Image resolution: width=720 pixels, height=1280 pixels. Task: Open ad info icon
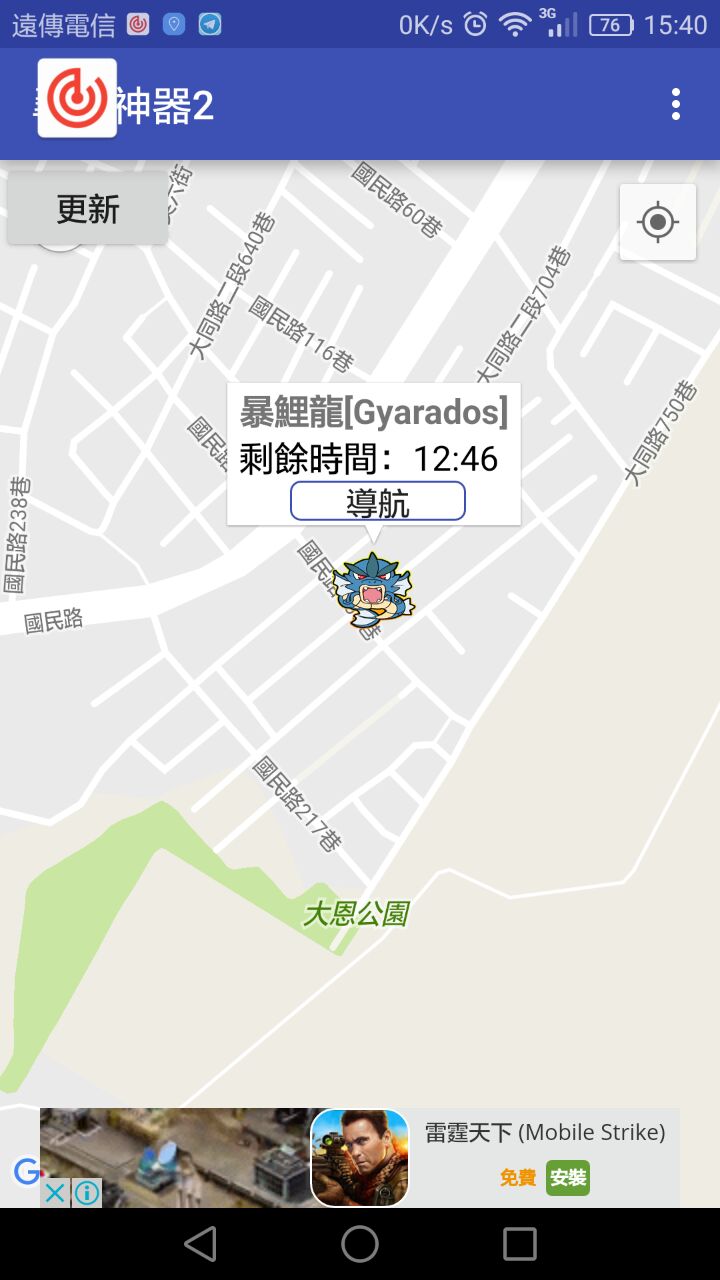coord(87,1193)
